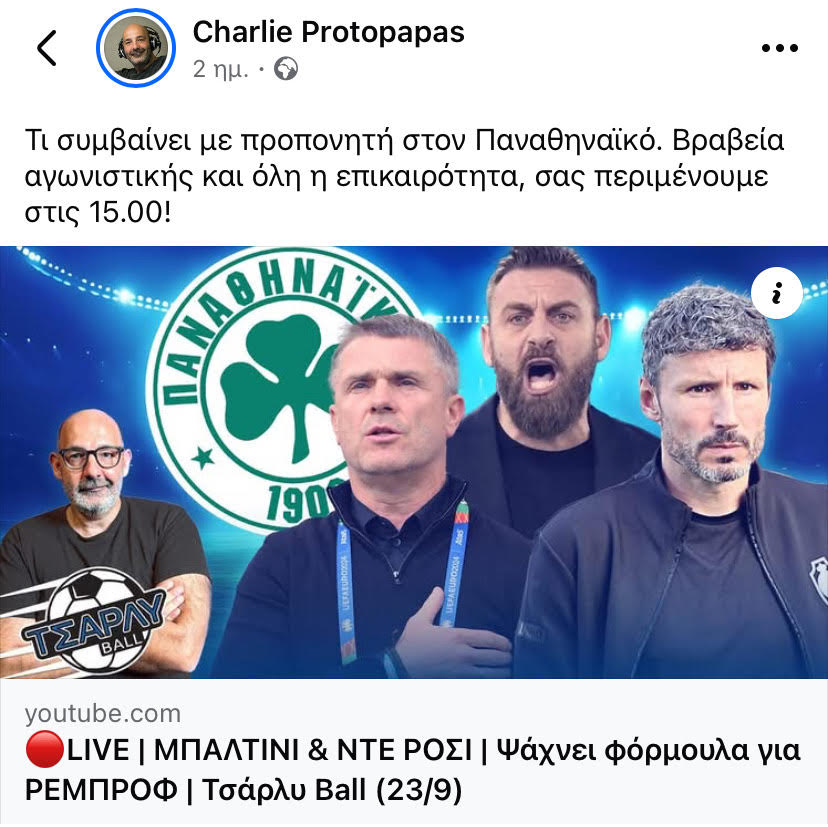The image size is (828, 827).
Task: Open the Τσάρλυ Ball YouTube video thumbnail
Action: 414,462
